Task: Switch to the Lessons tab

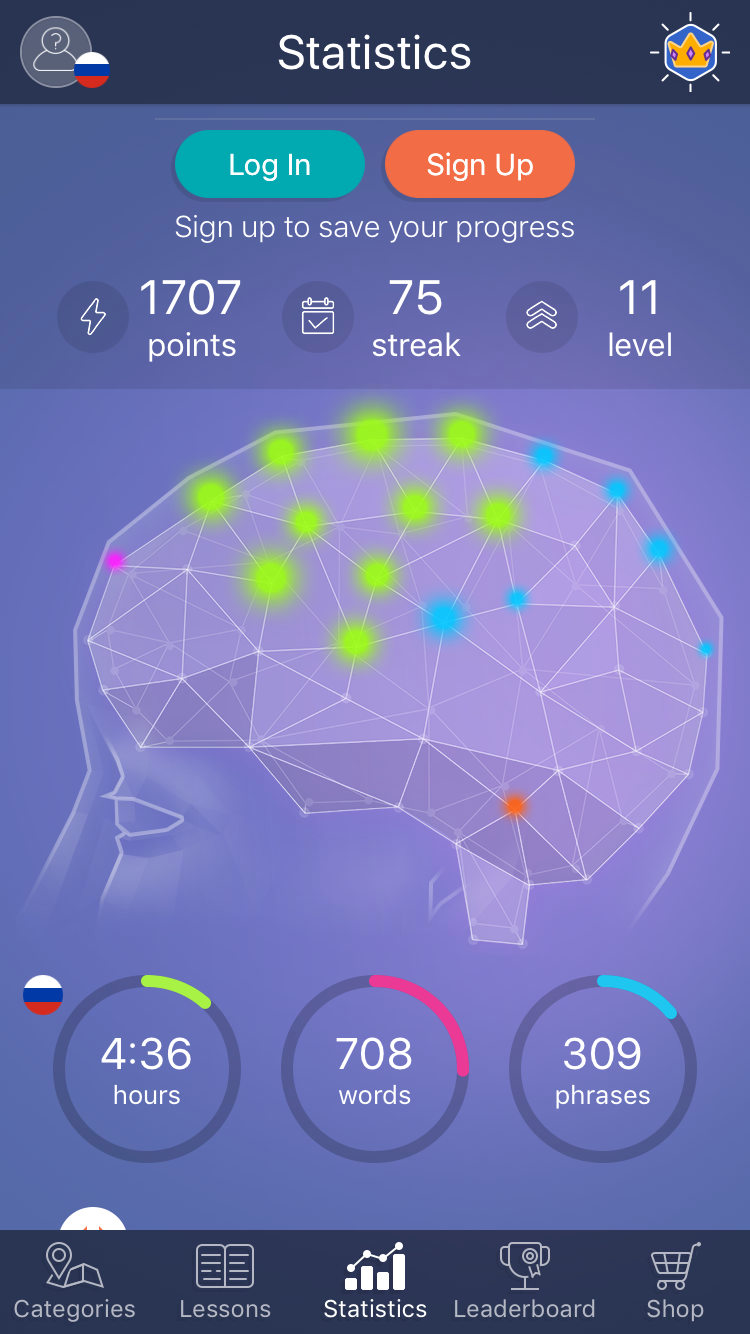Action: tap(225, 1282)
